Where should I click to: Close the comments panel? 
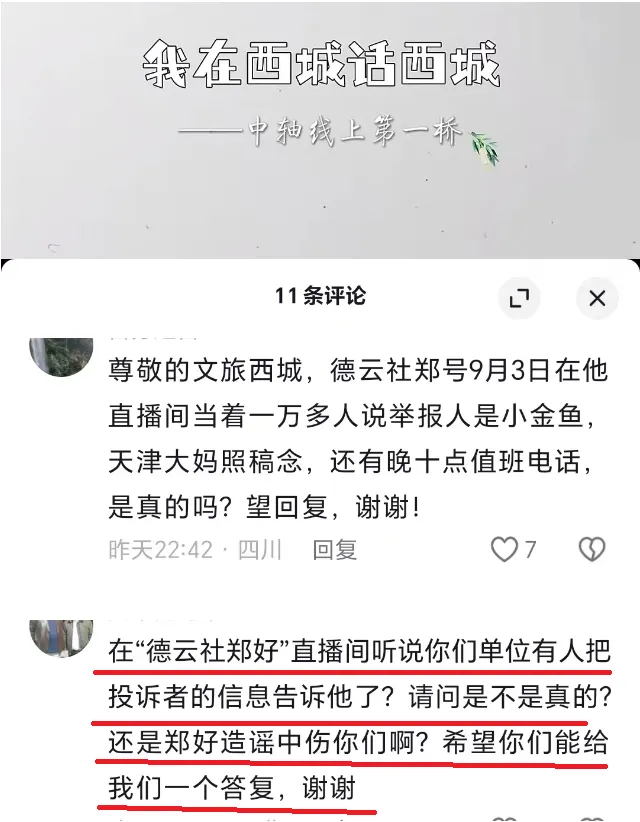pos(597,298)
